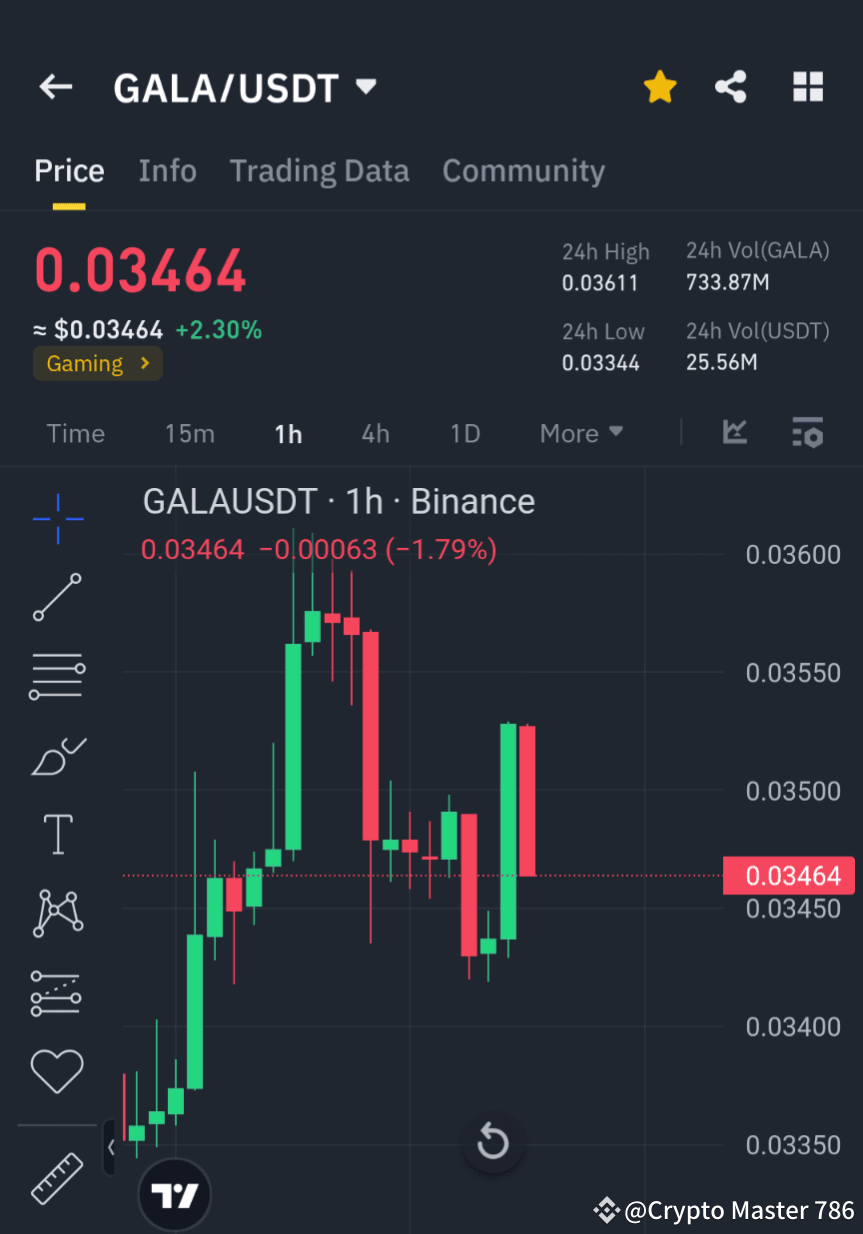Select the XABCD pattern tool
The height and width of the screenshot is (1234, 863).
tap(57, 912)
